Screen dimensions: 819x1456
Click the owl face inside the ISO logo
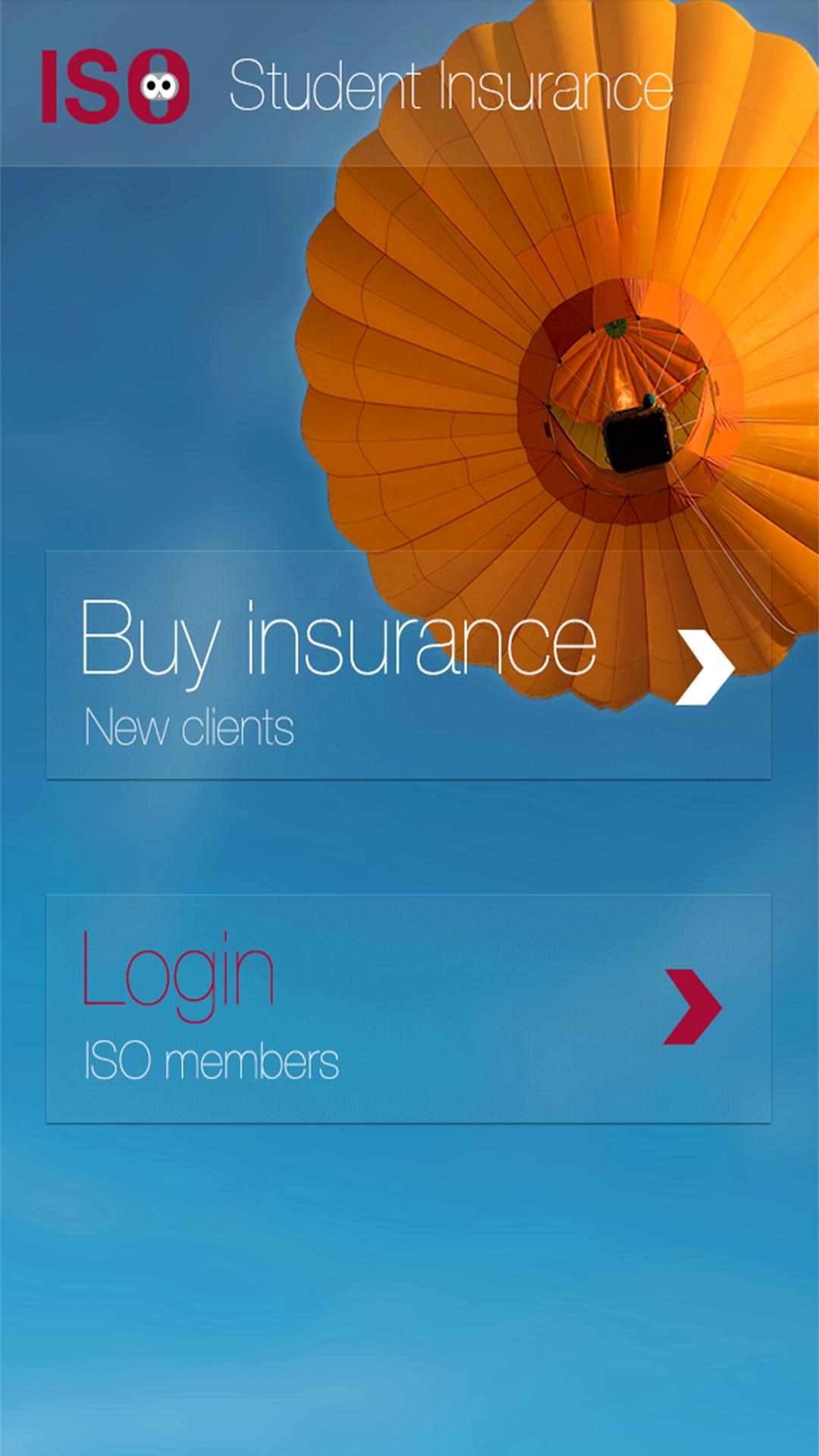pyautogui.click(x=159, y=86)
